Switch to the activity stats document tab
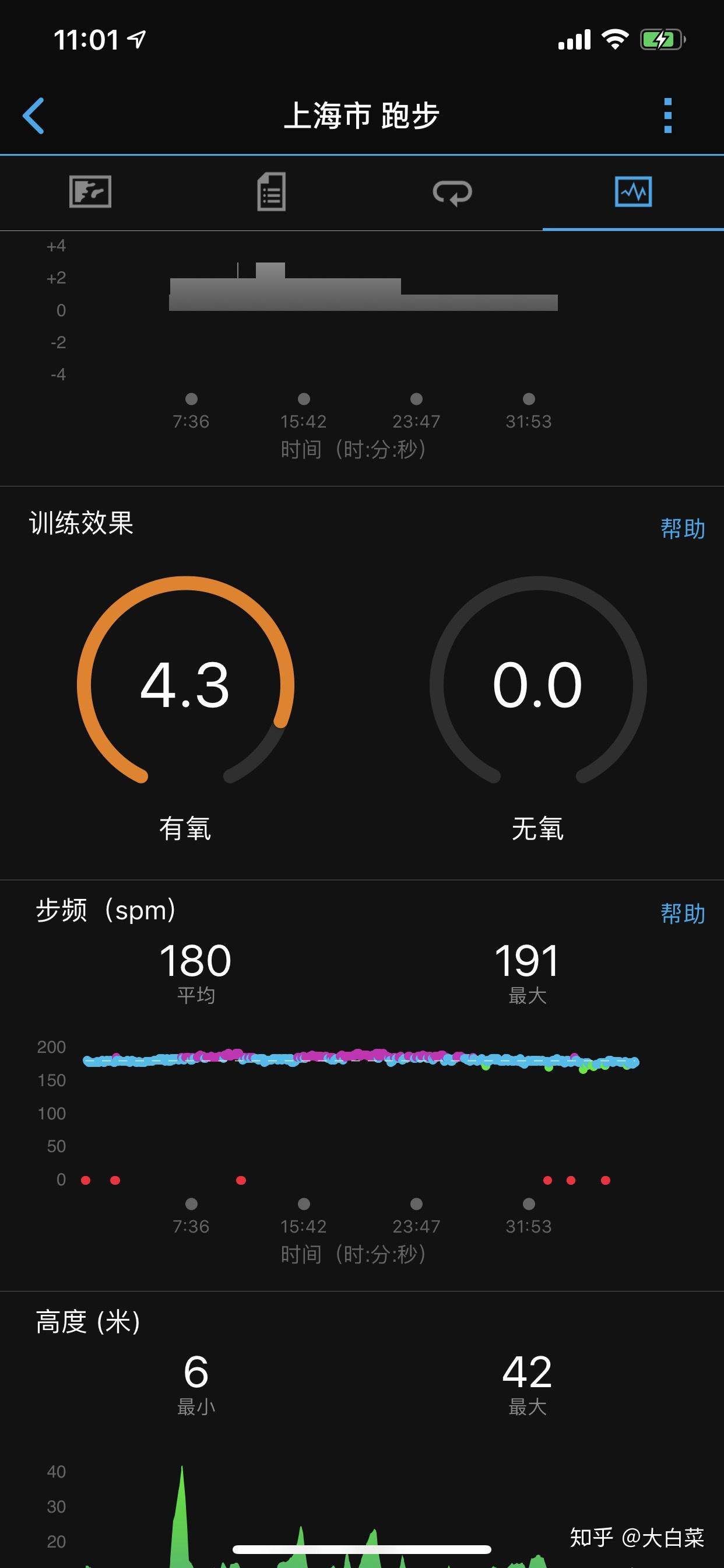Viewport: 724px width, 1568px height. click(x=271, y=193)
